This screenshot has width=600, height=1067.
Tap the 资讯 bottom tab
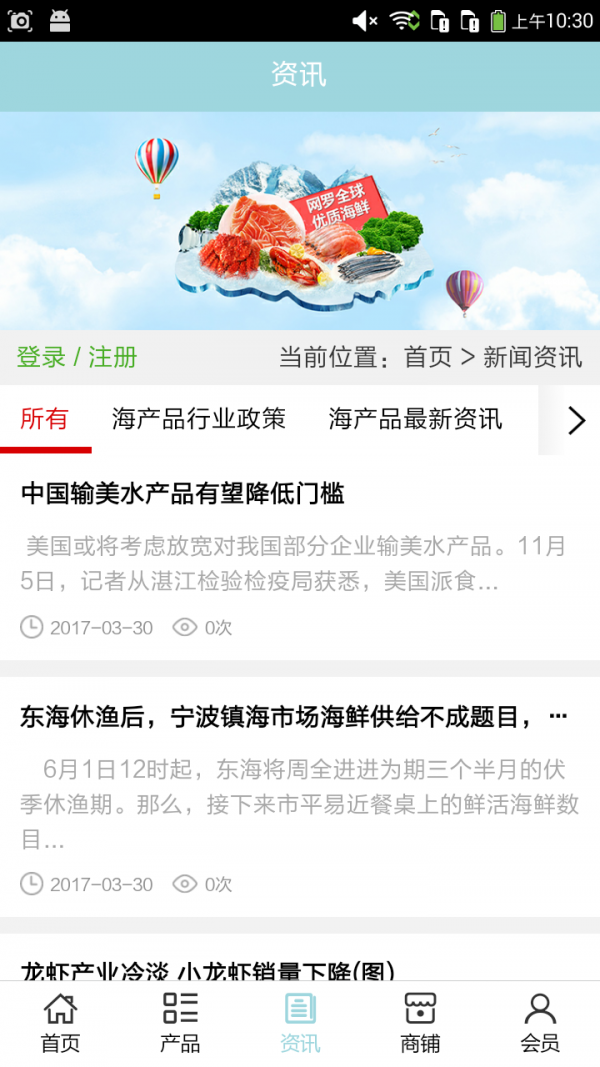pos(300,1023)
